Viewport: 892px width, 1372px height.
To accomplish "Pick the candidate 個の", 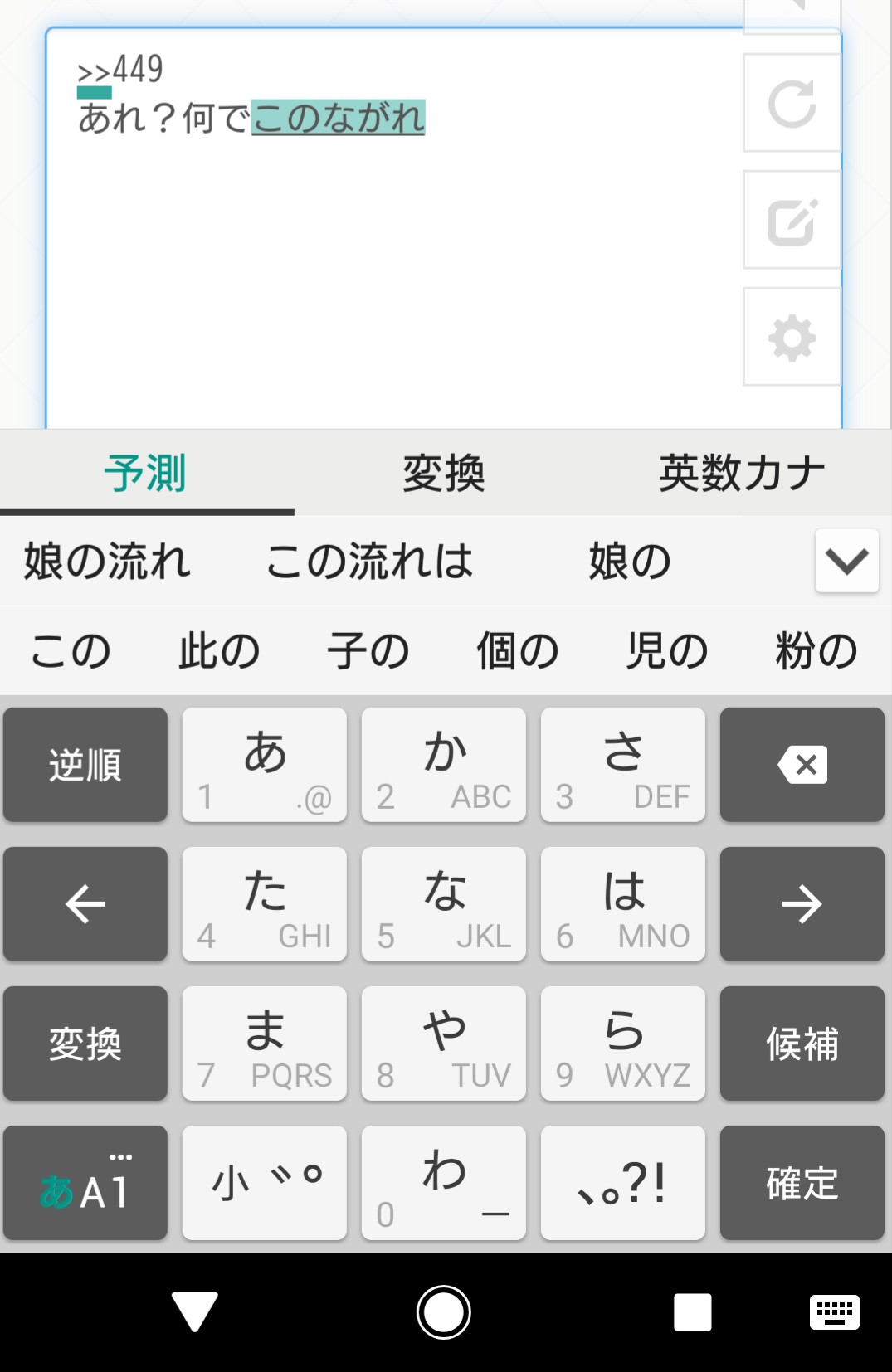I will pyautogui.click(x=517, y=650).
